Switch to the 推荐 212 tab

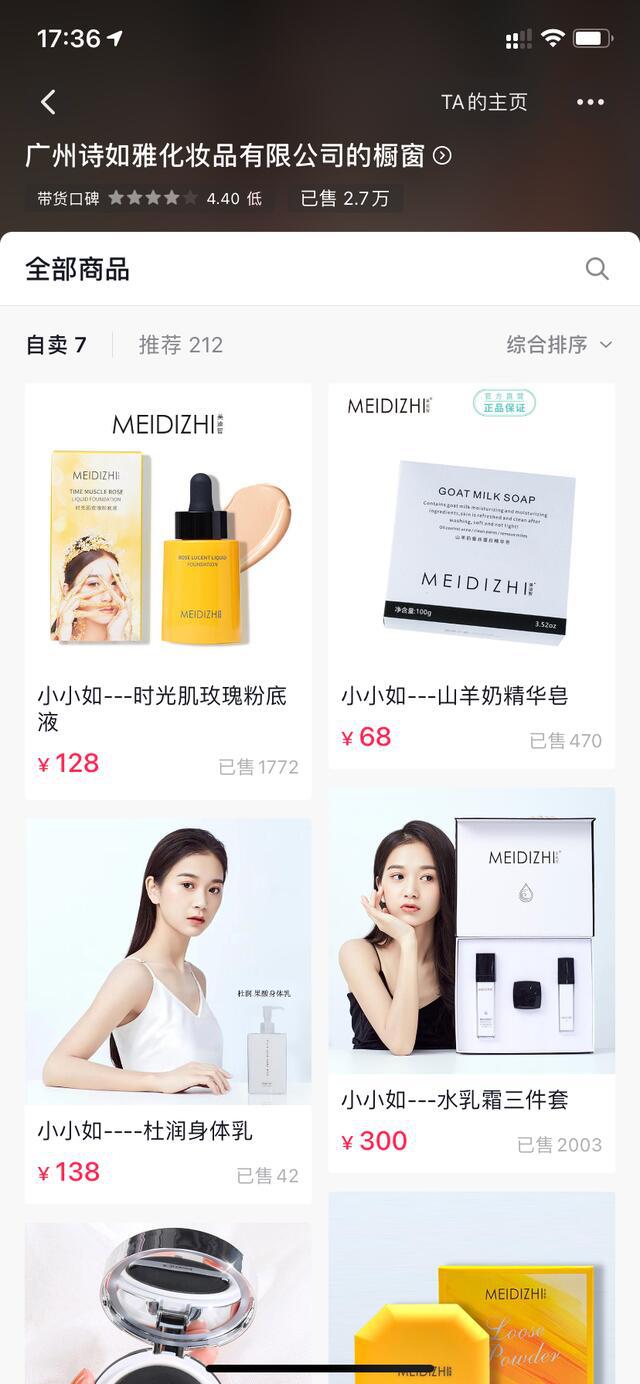click(180, 345)
